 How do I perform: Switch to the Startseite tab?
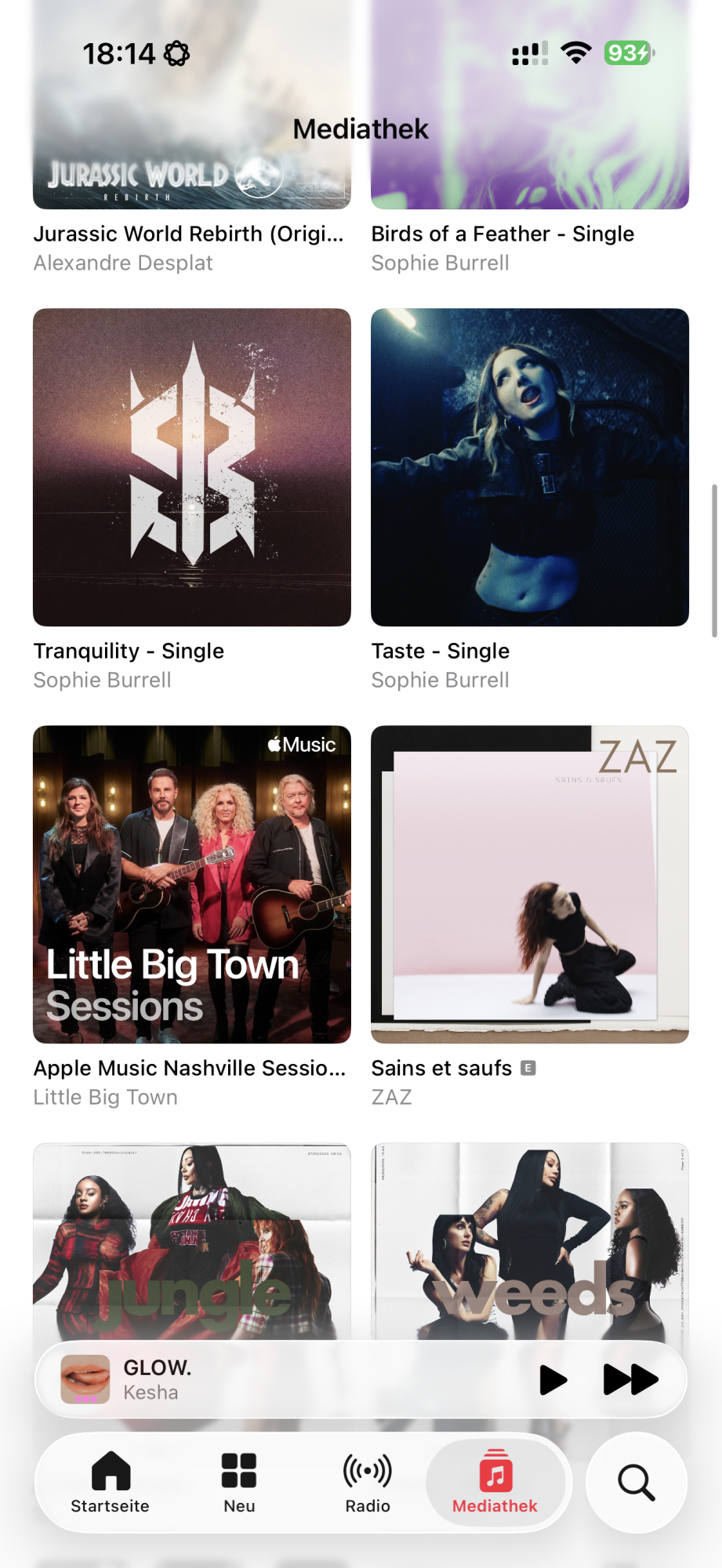tap(111, 1482)
